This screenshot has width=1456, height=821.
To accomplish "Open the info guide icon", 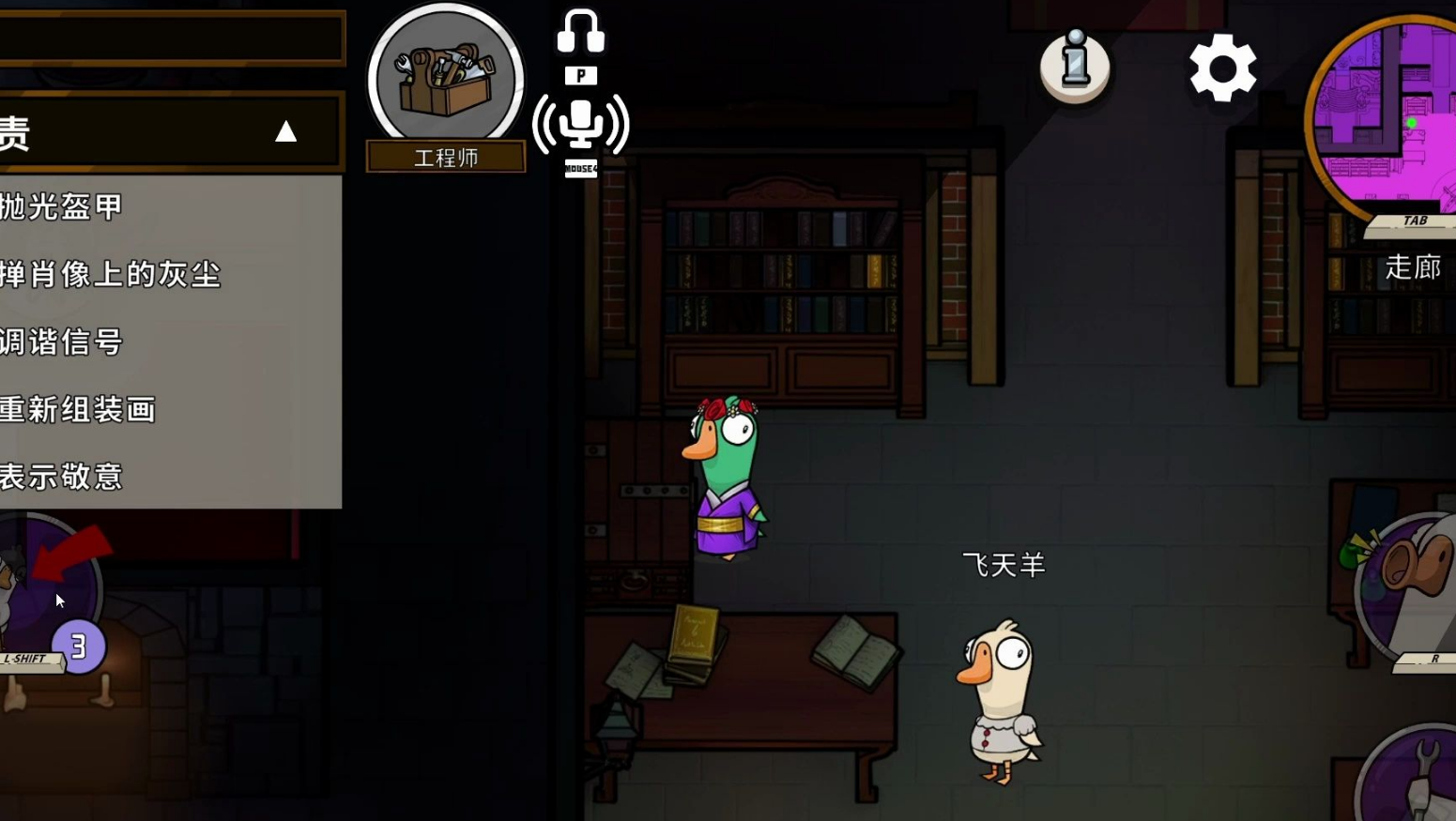I will (1075, 64).
